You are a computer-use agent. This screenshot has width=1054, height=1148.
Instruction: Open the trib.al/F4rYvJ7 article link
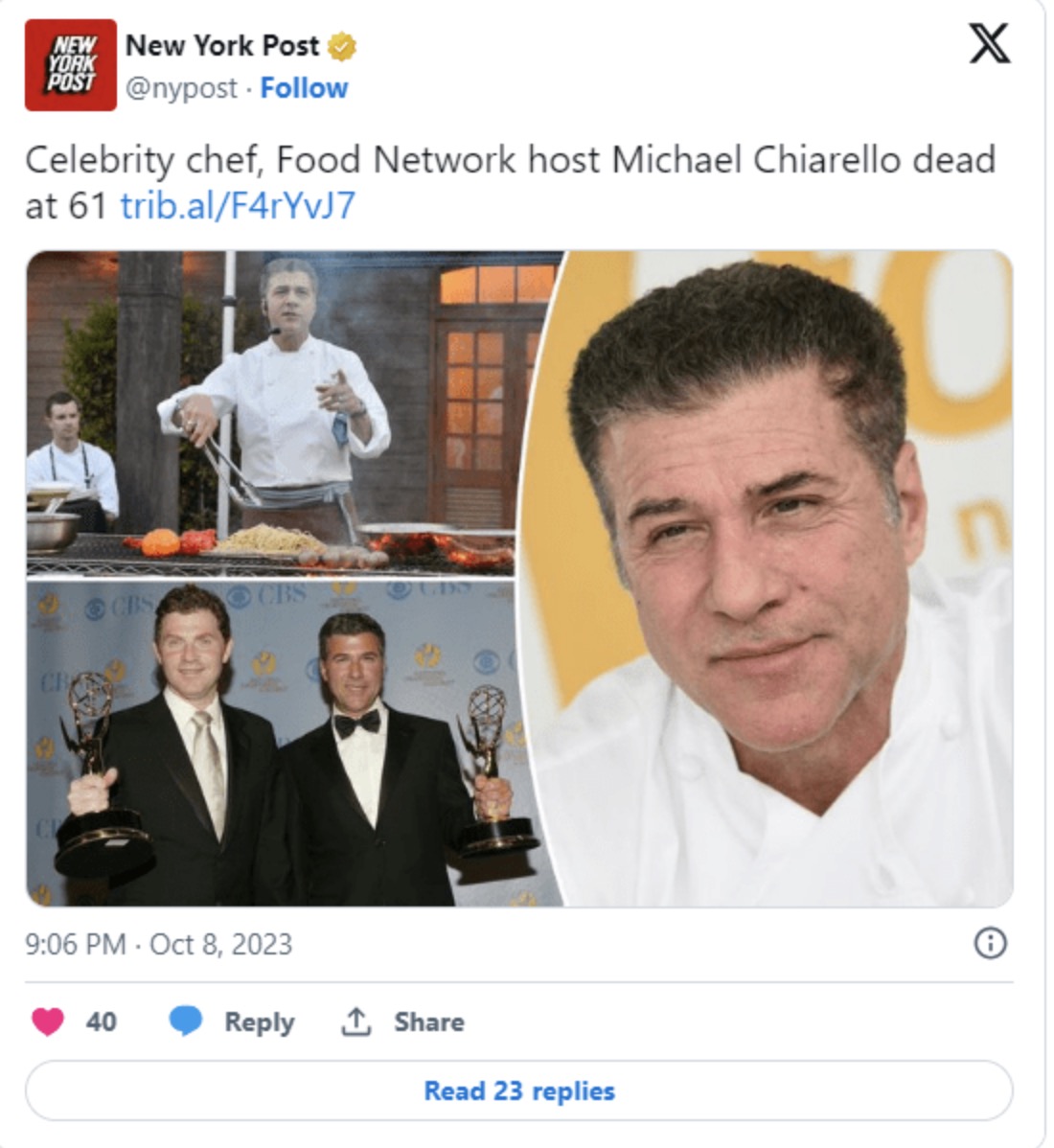click(237, 205)
